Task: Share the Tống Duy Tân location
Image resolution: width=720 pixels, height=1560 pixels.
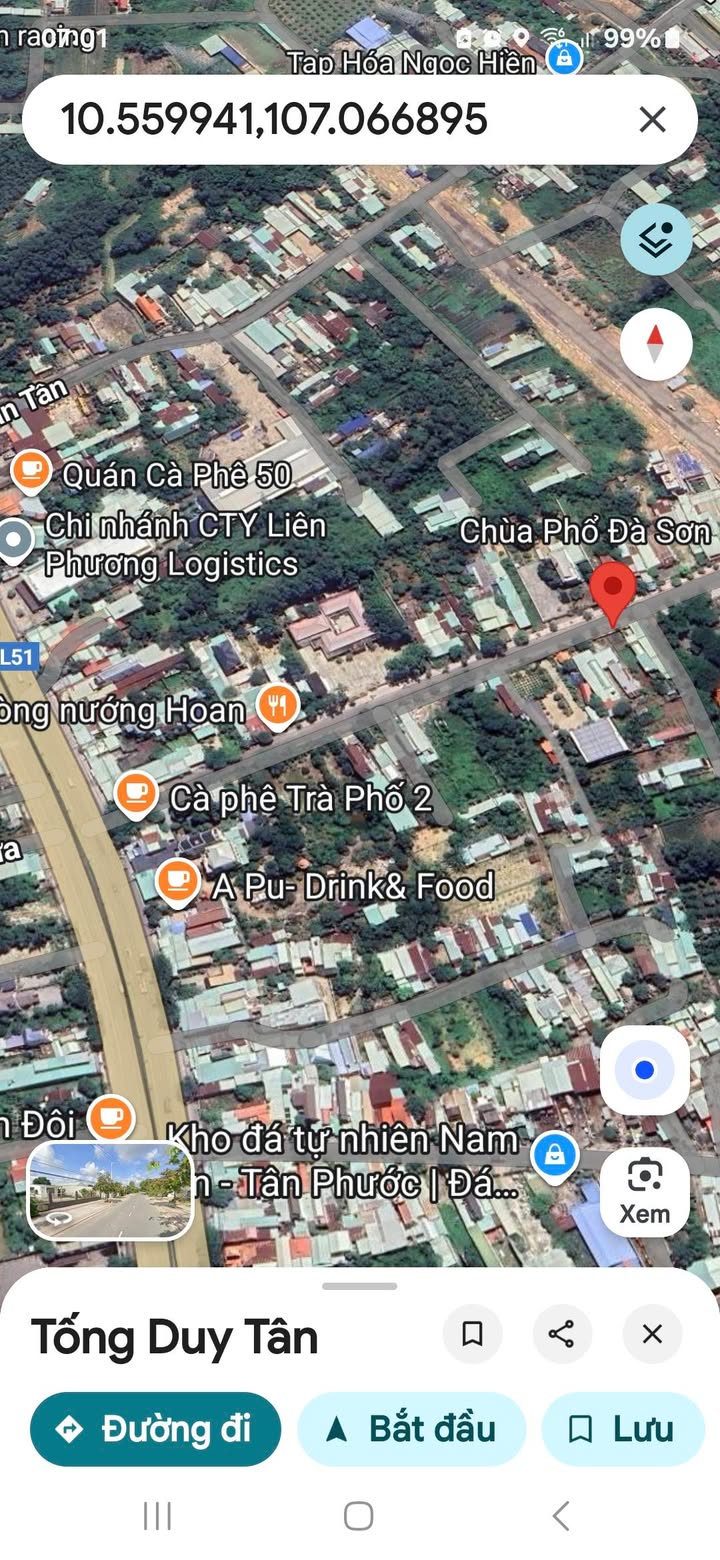Action: pyautogui.click(x=562, y=1334)
